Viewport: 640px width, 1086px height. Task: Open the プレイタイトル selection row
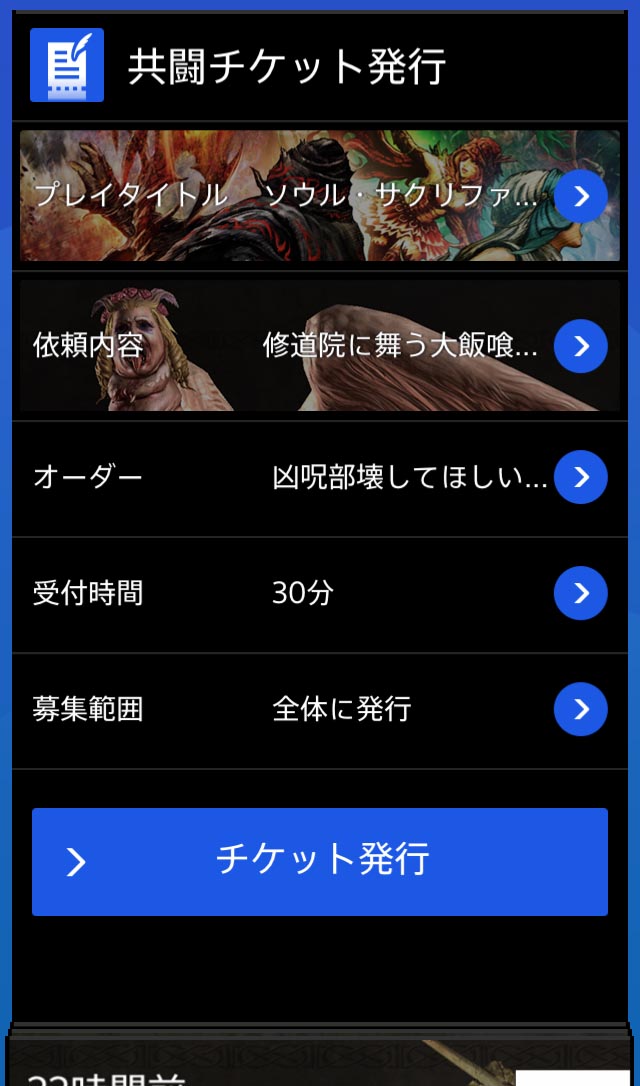click(x=319, y=196)
